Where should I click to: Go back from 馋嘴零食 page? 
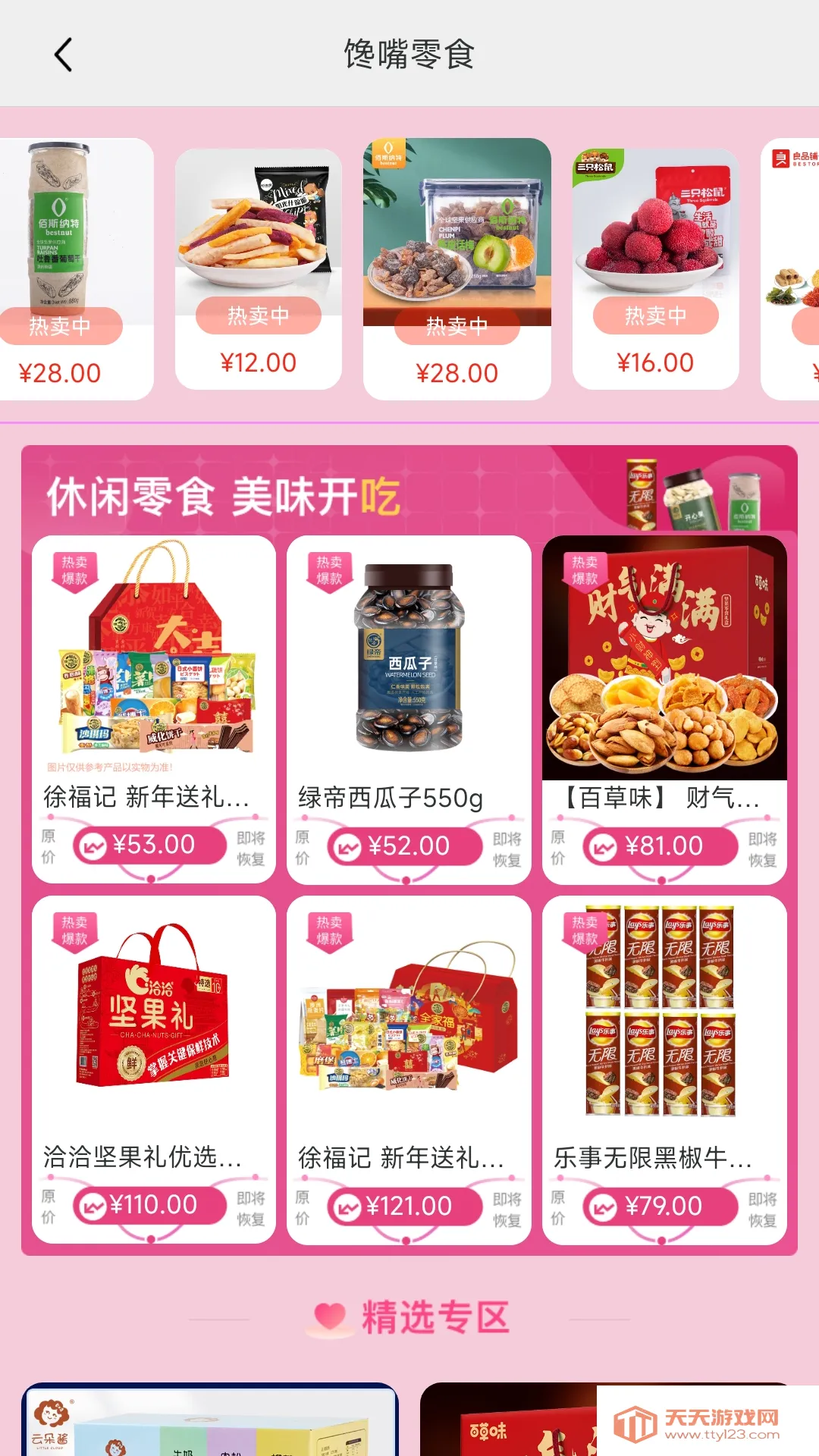pos(64,55)
